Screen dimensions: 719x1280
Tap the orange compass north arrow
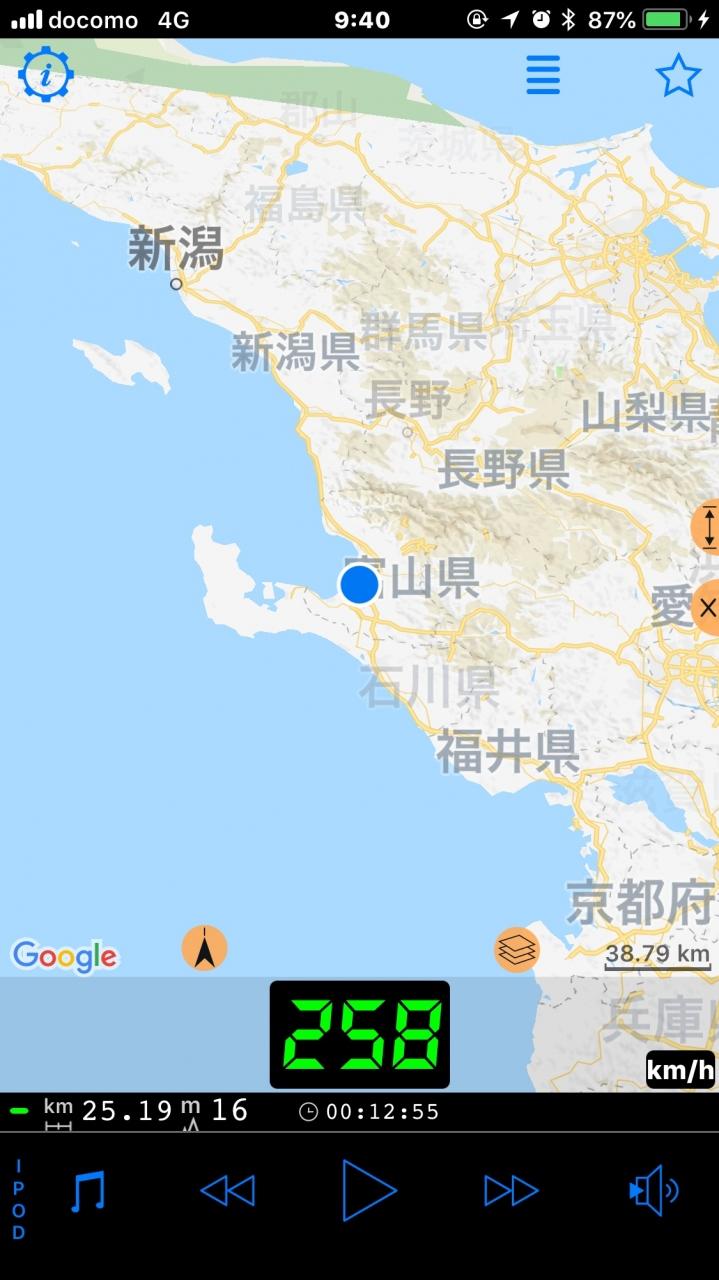[204, 948]
